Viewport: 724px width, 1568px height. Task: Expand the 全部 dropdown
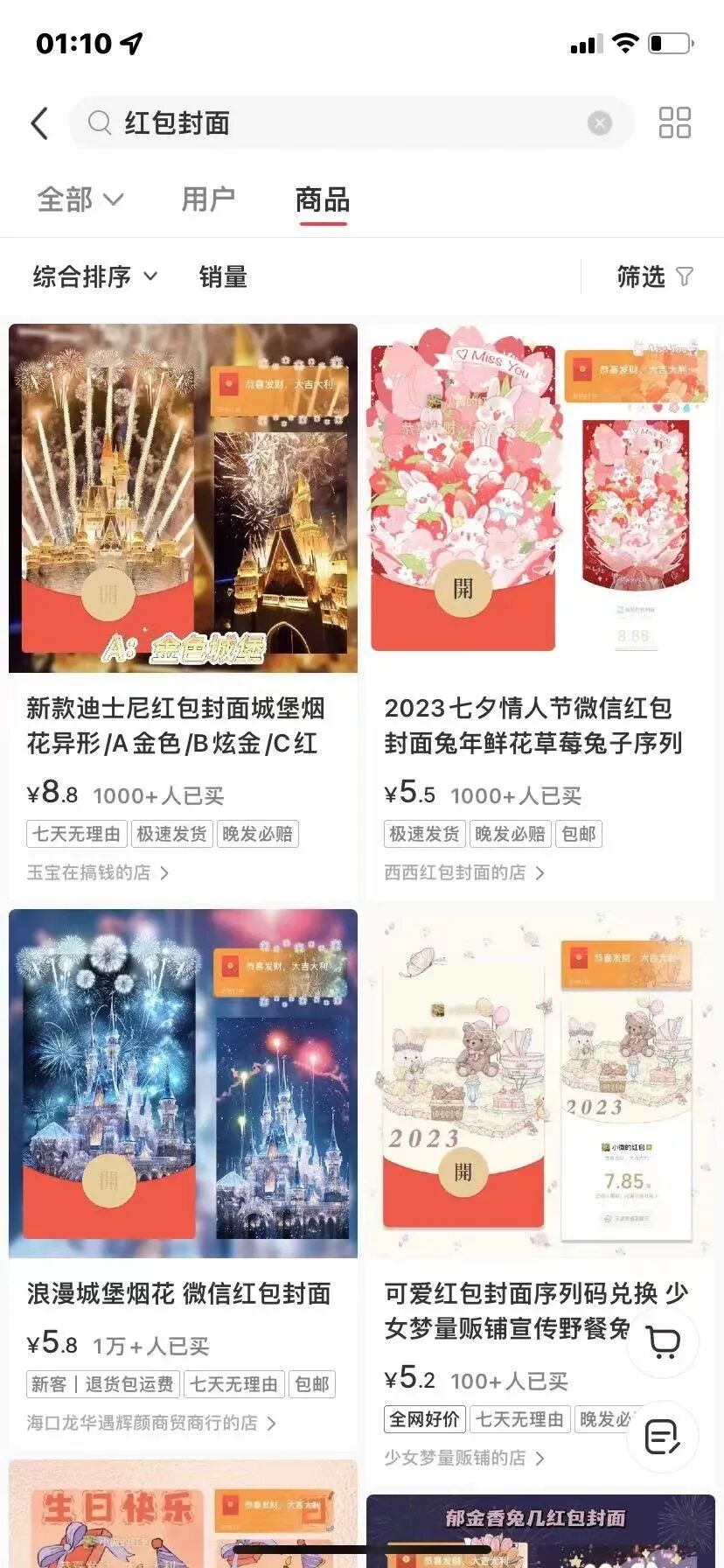(x=80, y=199)
